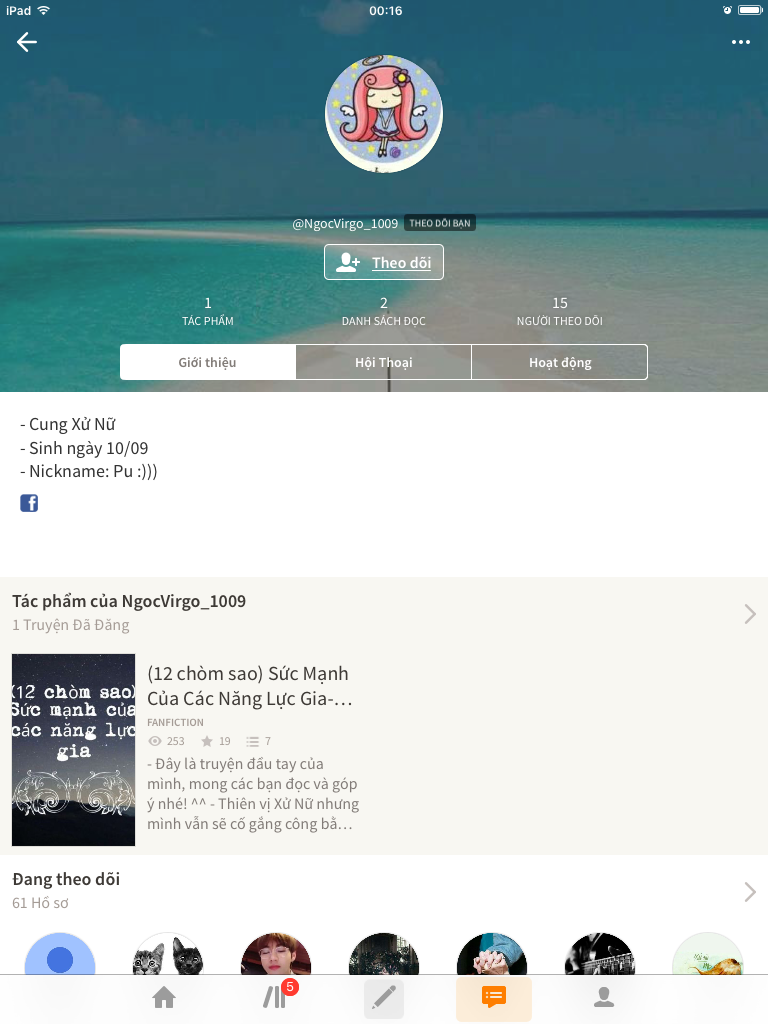Go to the Home tab
Screen dimensions: 768x1024
coord(164,997)
